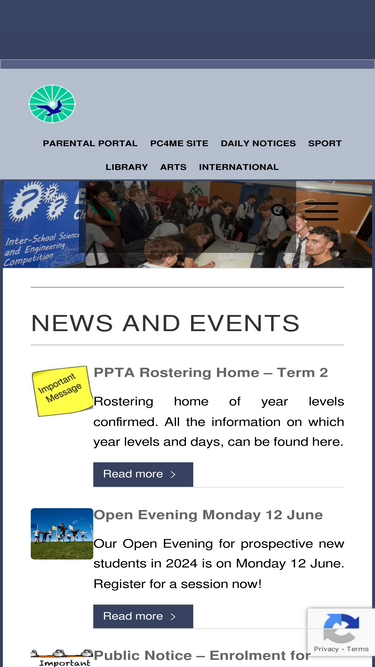Tap the school logo
The height and width of the screenshot is (667, 375).
(52, 104)
